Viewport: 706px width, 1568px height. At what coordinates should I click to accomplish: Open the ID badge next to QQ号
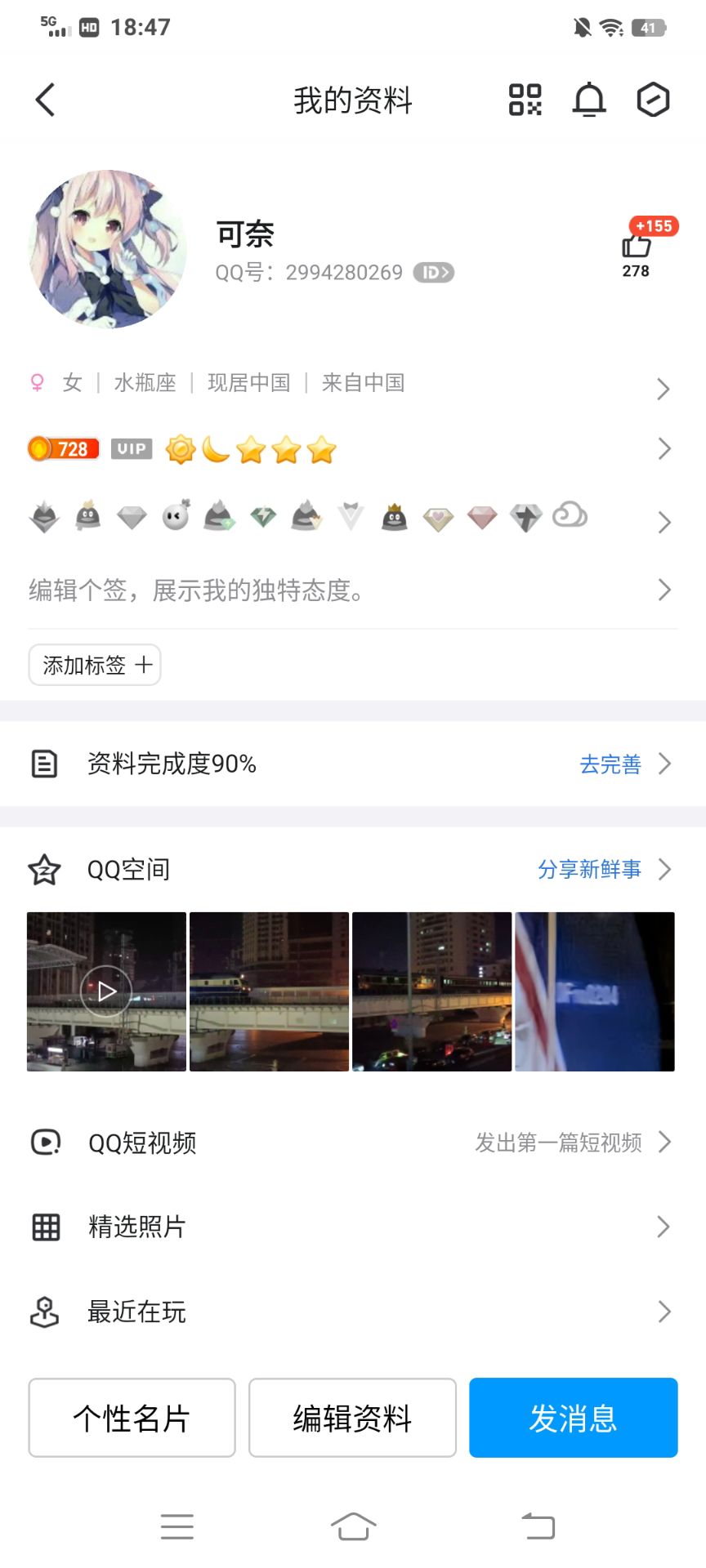click(433, 273)
